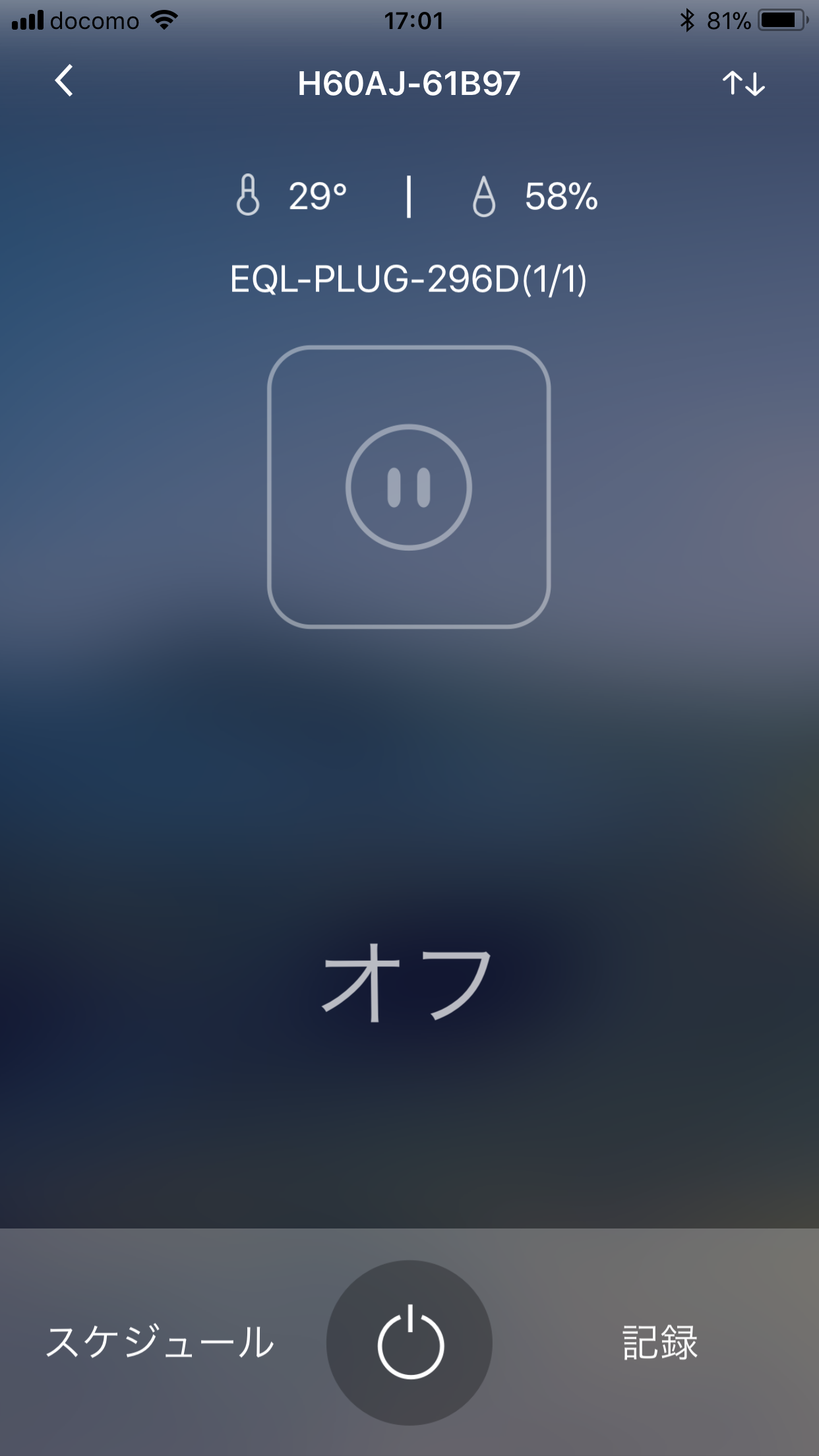Viewport: 819px width, 1456px height.
Task: Open device selector EQL-PLUG-296D(1/1)
Action: (x=409, y=279)
